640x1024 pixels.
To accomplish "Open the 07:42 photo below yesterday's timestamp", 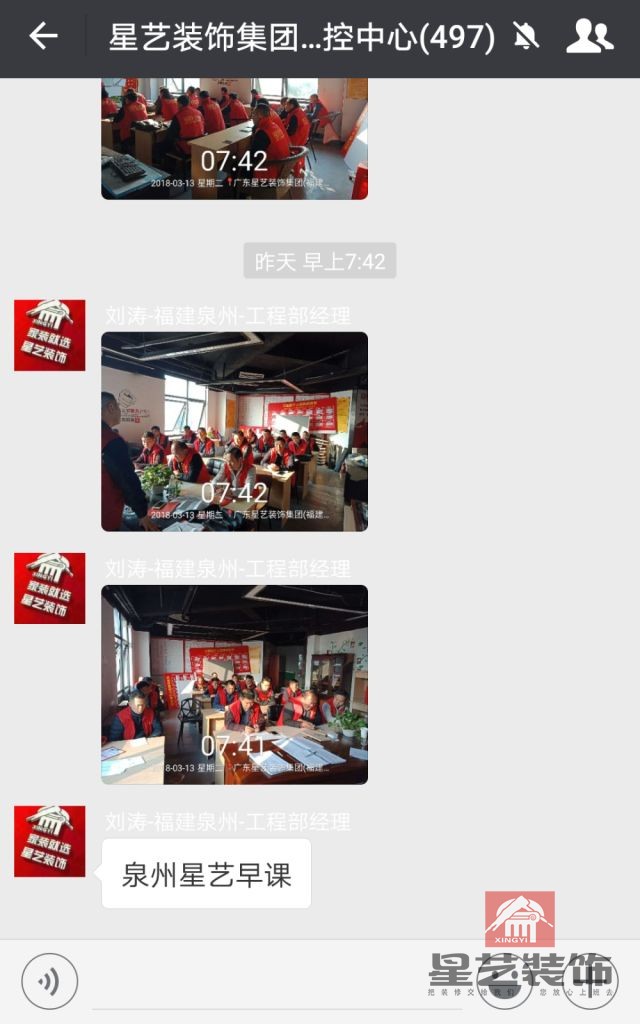I will point(234,431).
